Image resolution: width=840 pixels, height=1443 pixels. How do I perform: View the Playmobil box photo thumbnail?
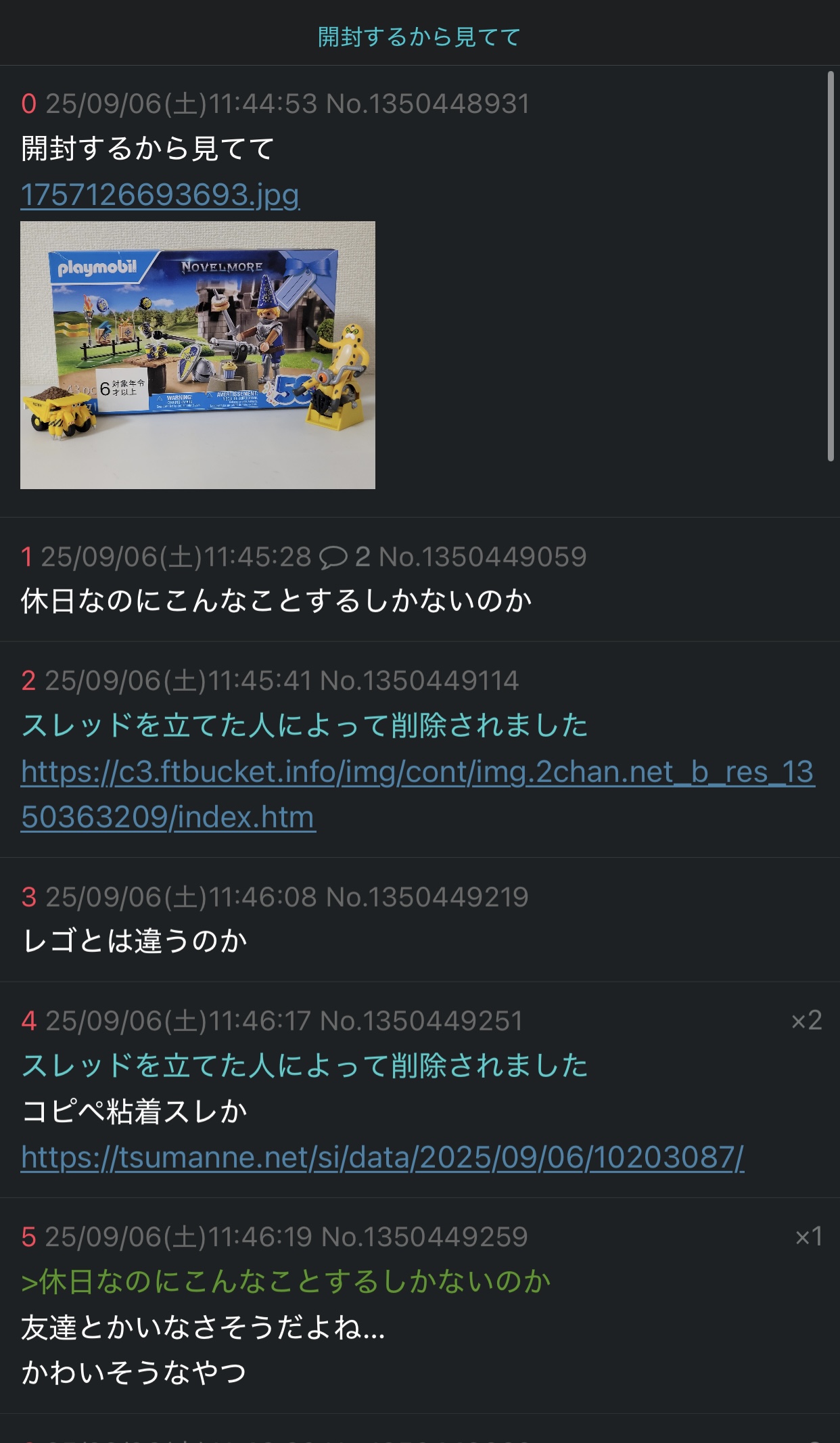point(197,354)
